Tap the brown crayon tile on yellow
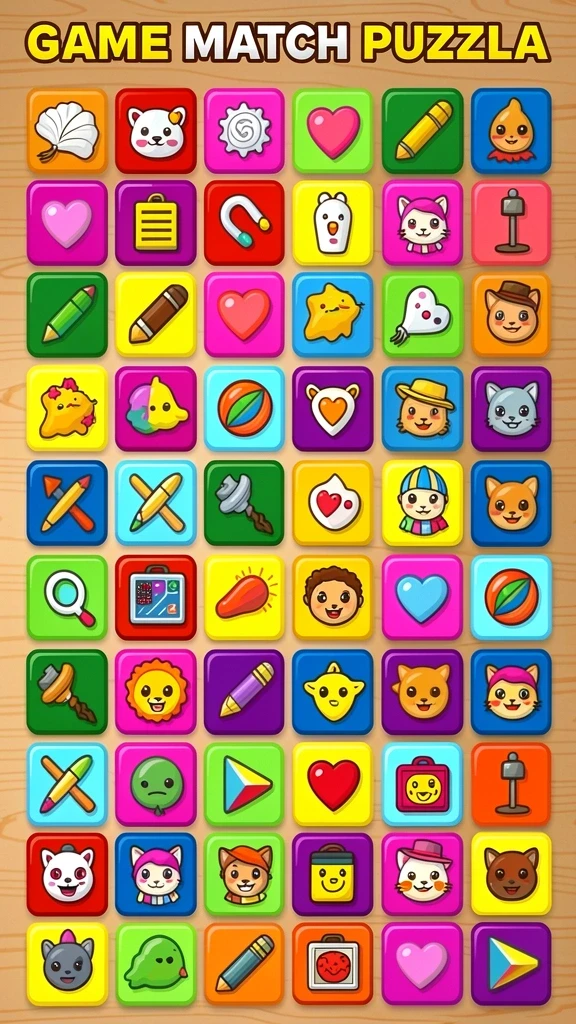The width and height of the screenshot is (576, 1024). point(155,315)
